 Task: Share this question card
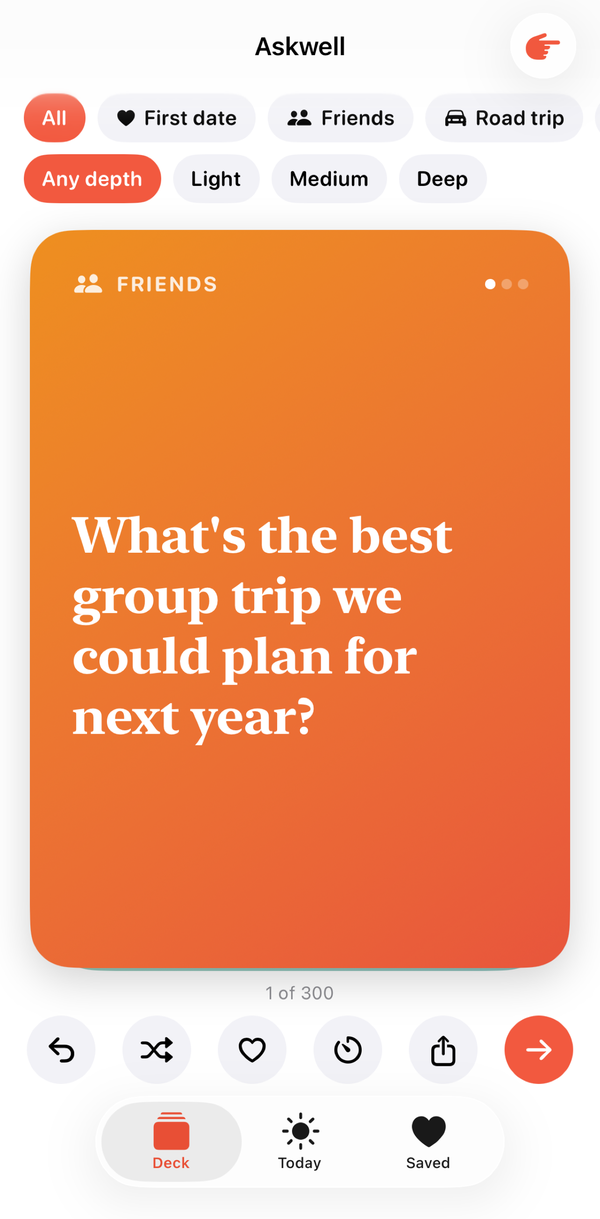pos(443,1049)
